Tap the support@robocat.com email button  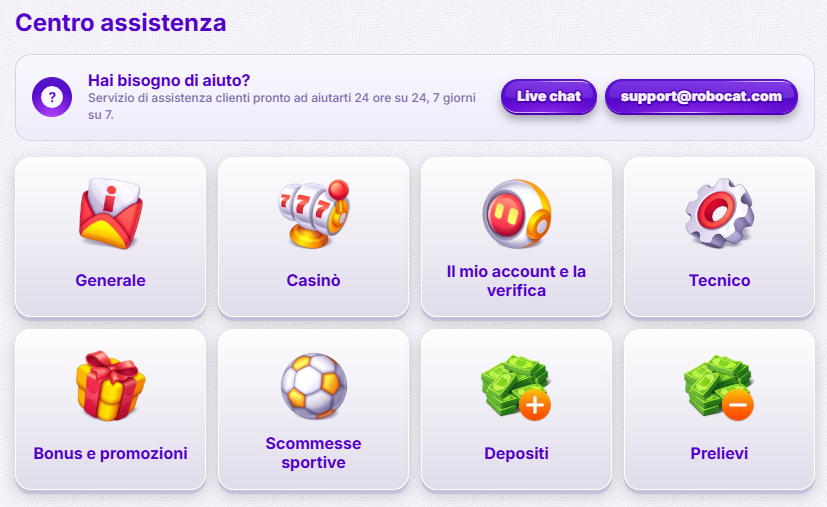click(700, 97)
